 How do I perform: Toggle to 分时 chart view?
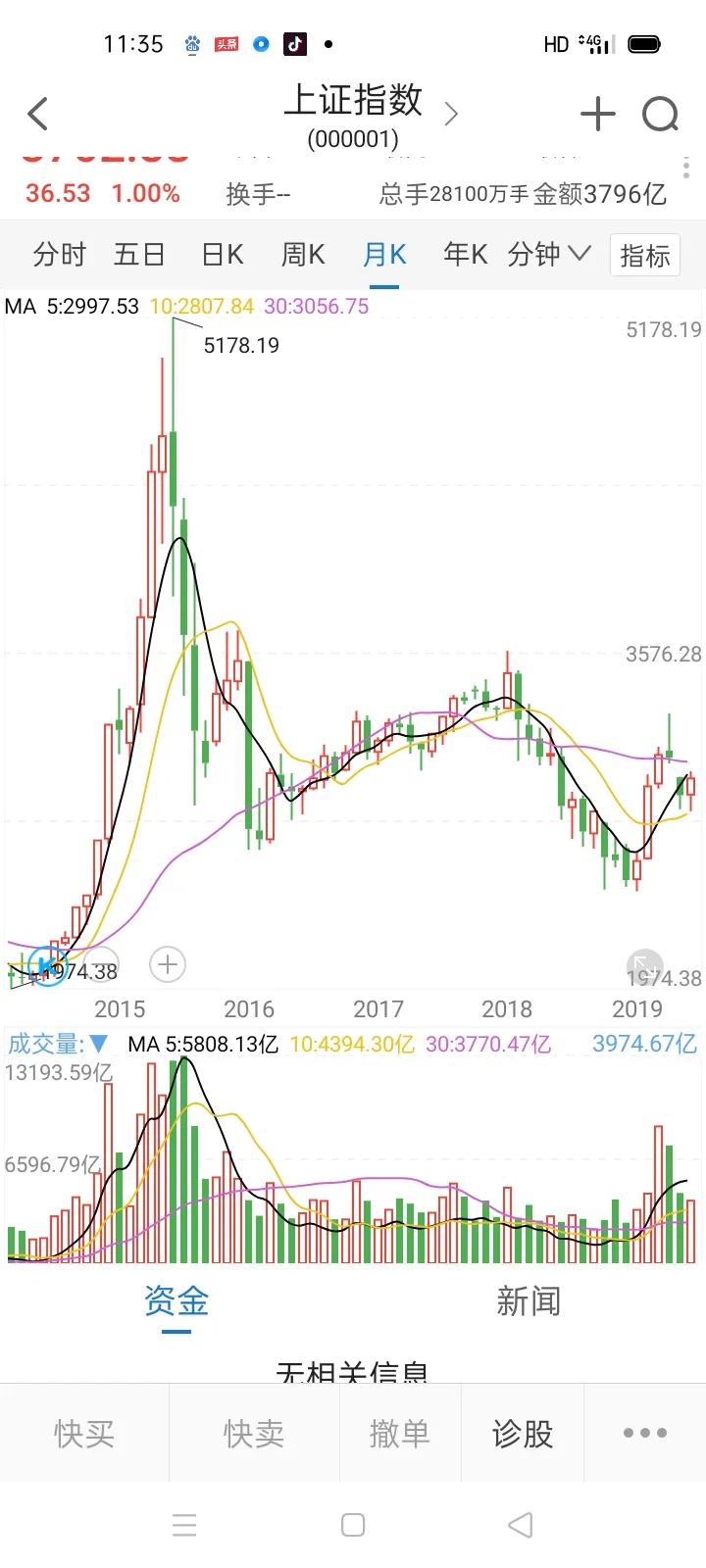(60, 254)
